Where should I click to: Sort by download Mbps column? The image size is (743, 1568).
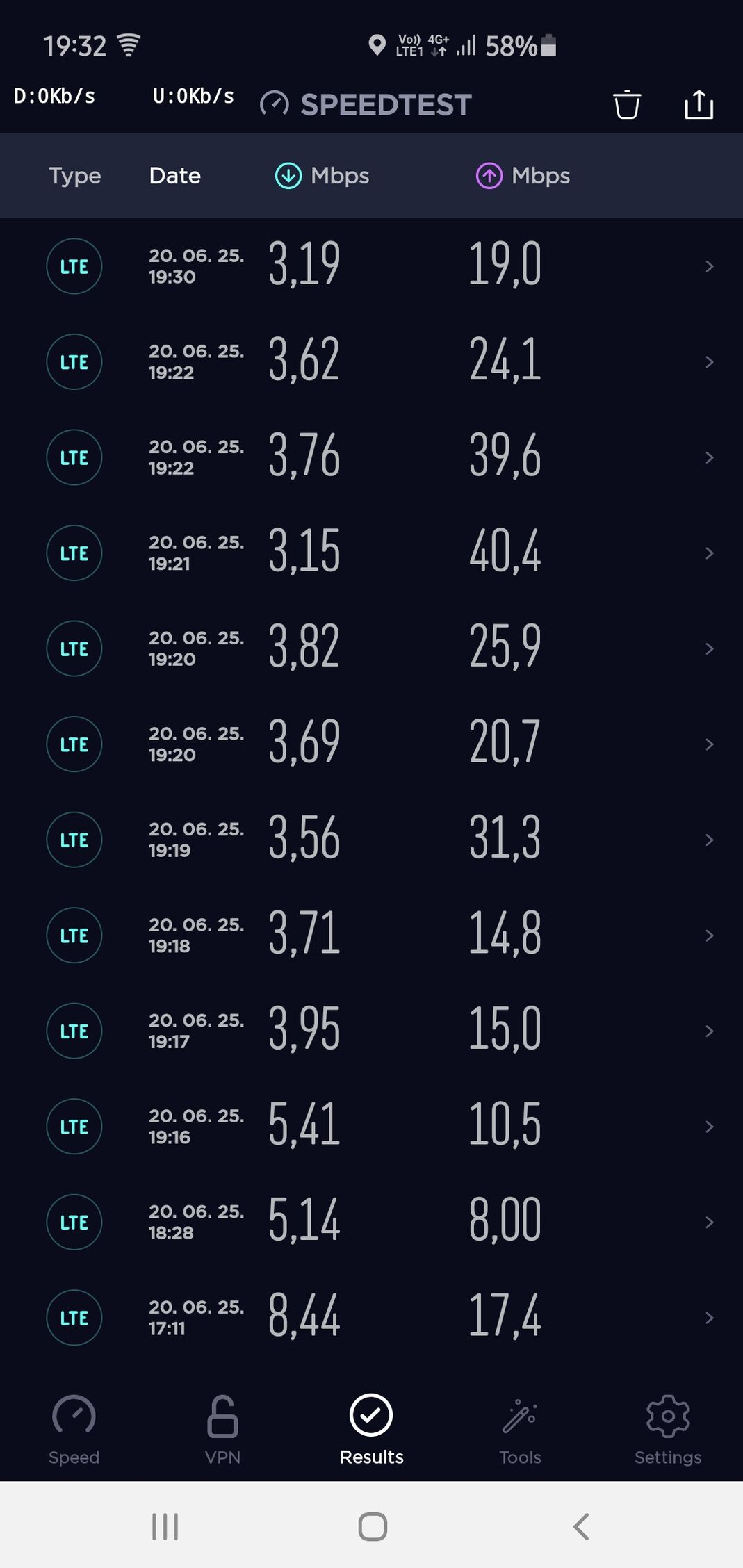click(x=322, y=176)
